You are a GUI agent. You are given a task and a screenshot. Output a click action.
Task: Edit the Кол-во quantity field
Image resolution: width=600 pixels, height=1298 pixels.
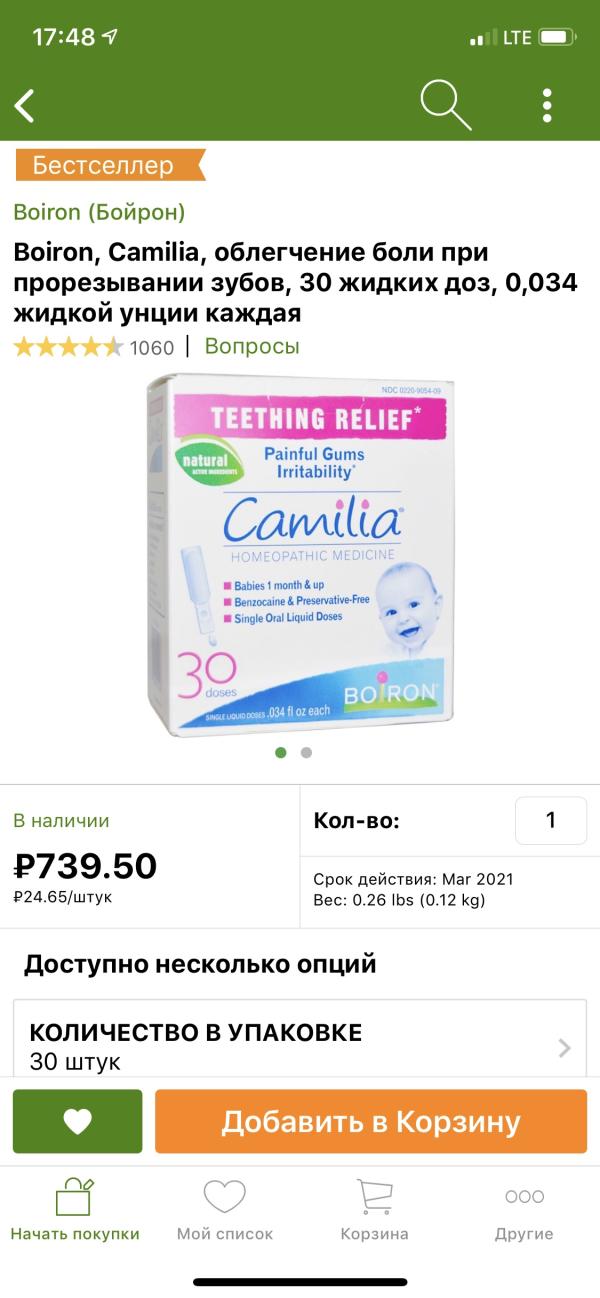point(551,821)
